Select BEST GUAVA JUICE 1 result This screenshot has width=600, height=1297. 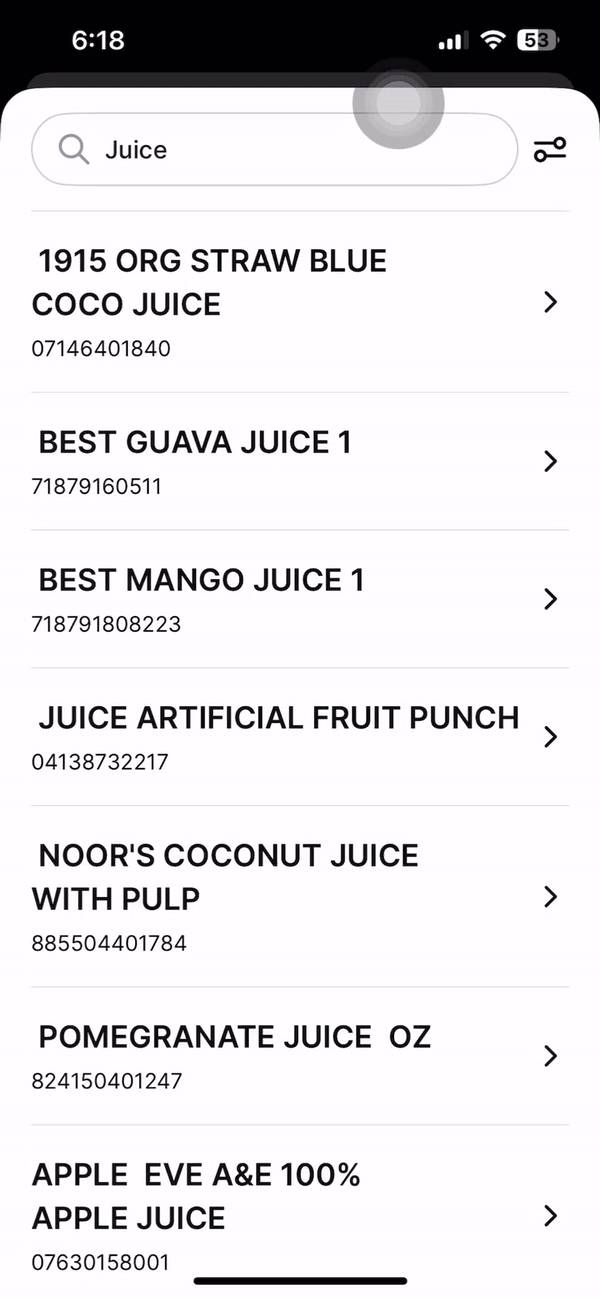coord(300,461)
